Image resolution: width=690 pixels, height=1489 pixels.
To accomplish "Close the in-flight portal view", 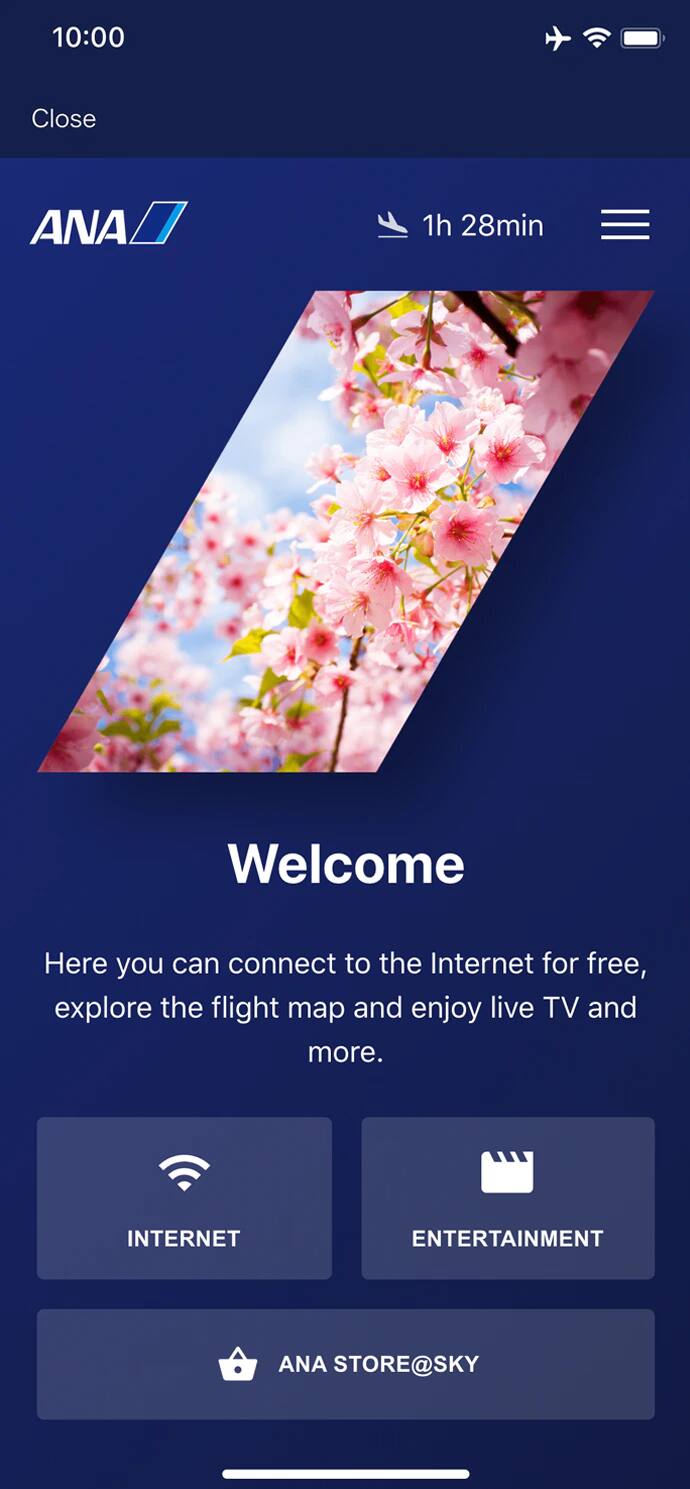I will (63, 118).
